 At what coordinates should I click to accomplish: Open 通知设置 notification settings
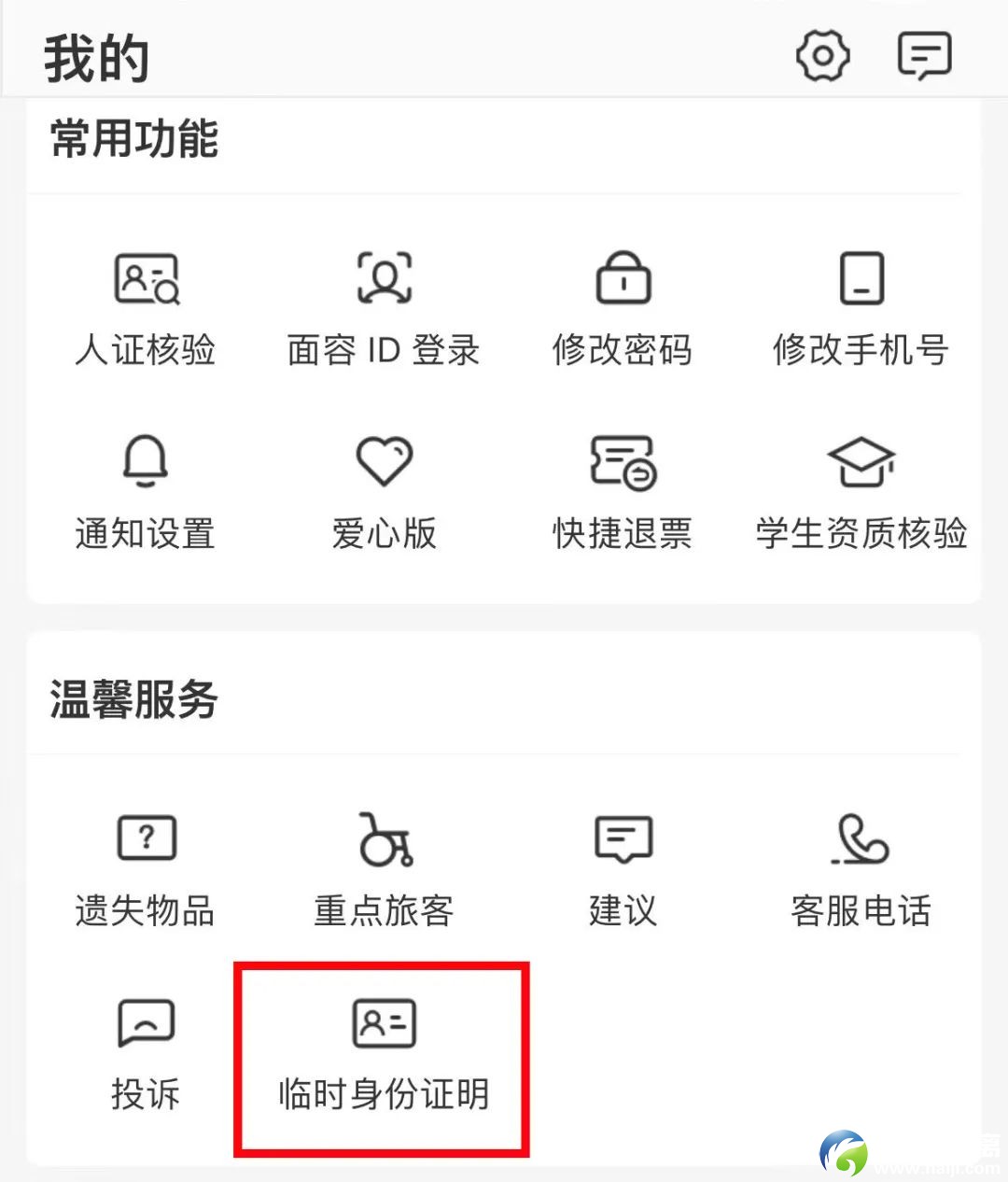pyautogui.click(x=146, y=493)
